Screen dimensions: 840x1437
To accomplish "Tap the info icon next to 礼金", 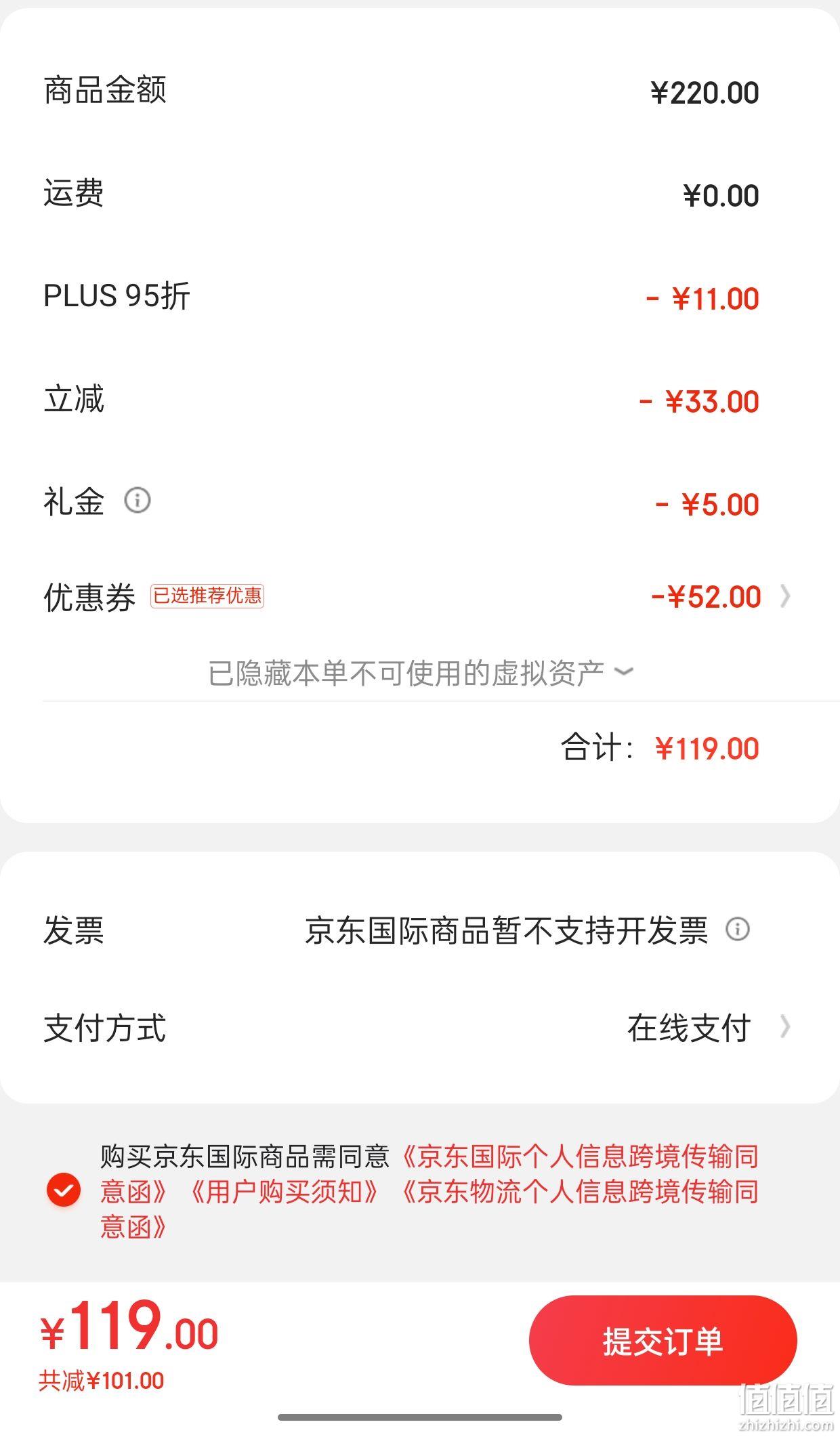I will coord(138,501).
